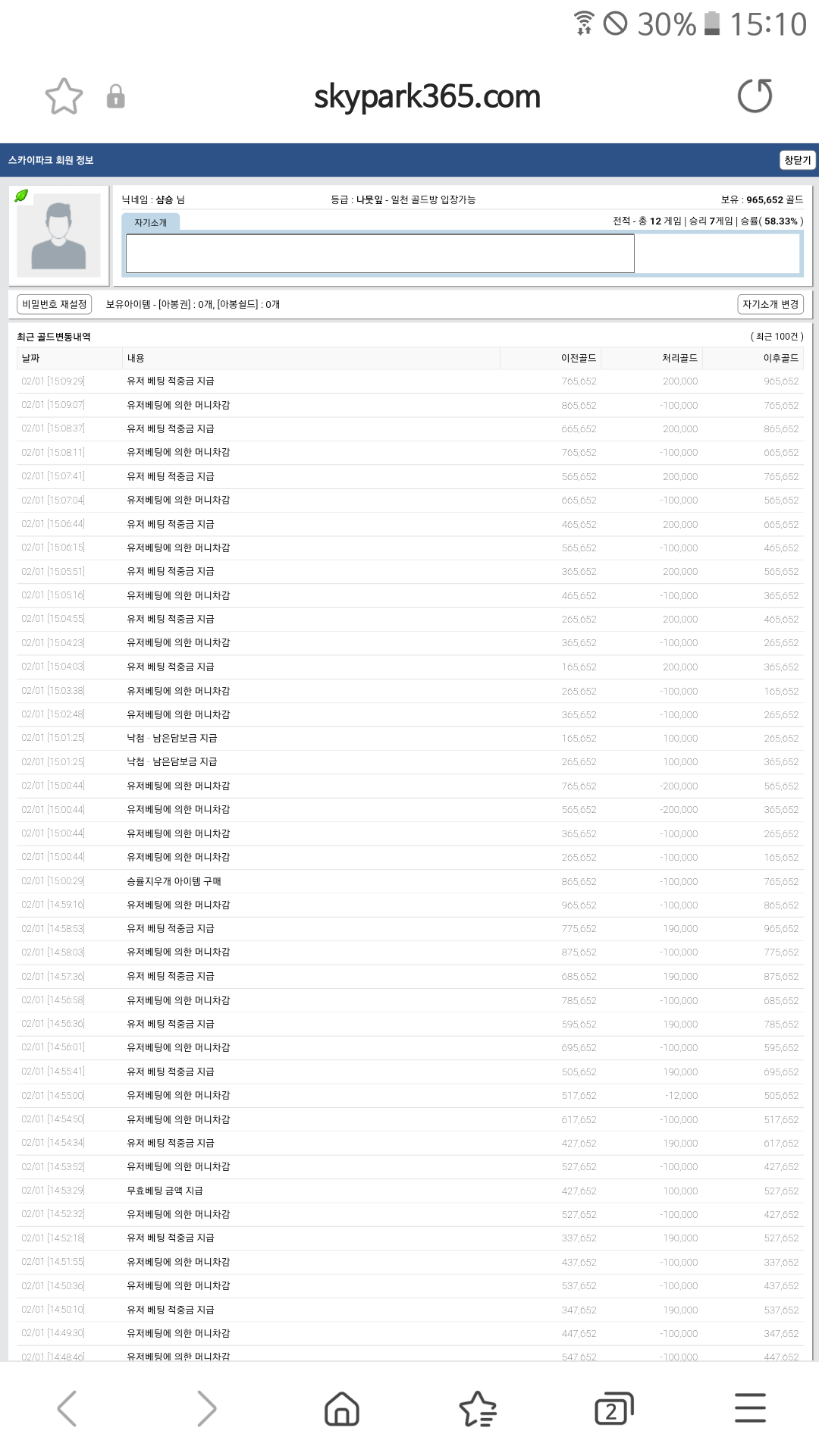Tap the lock icon for site security info
The width and height of the screenshot is (819, 1456).
click(115, 96)
